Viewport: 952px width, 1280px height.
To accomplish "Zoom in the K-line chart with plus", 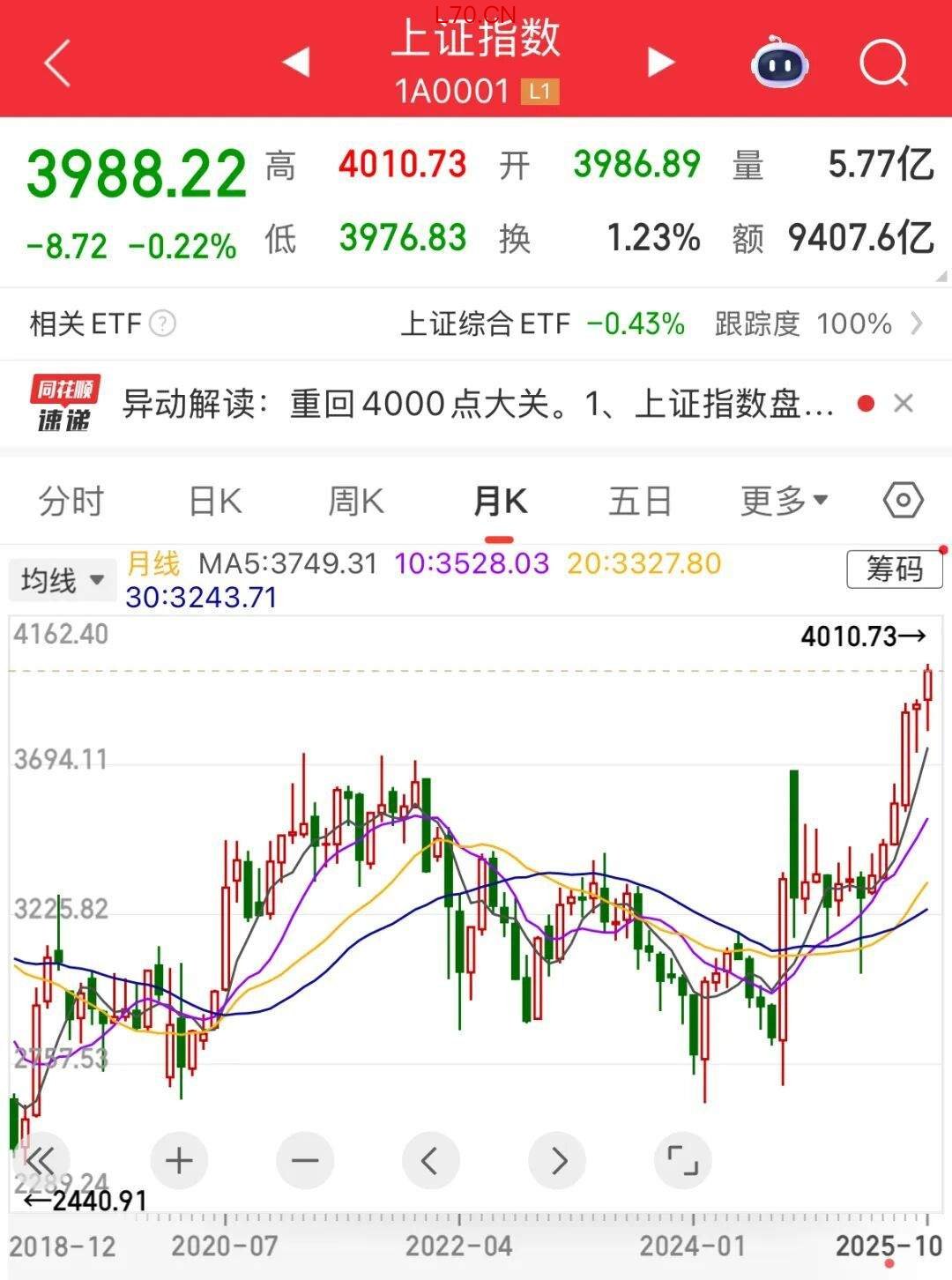I will click(179, 1160).
